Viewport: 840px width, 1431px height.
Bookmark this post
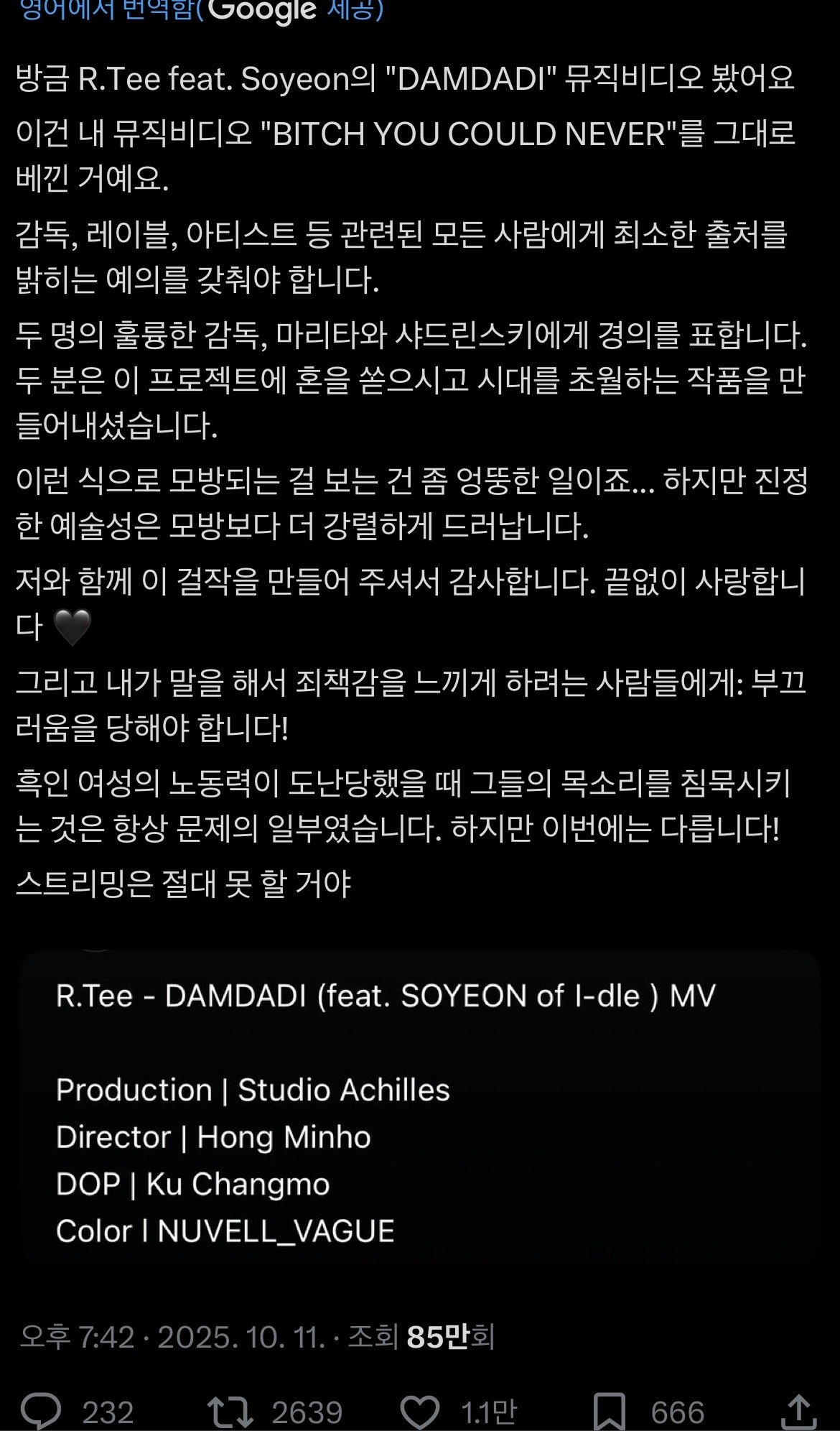click(609, 1411)
